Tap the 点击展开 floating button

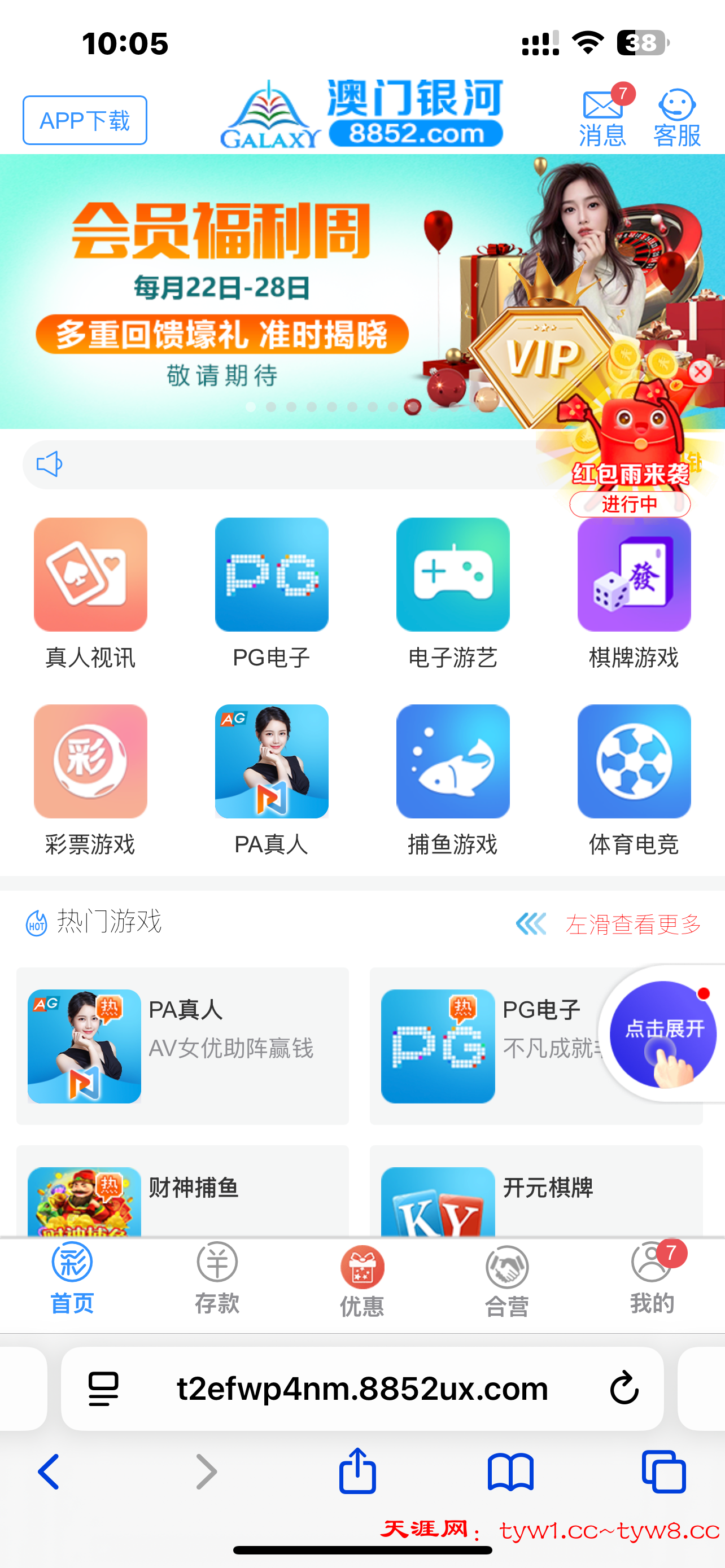tap(663, 1034)
